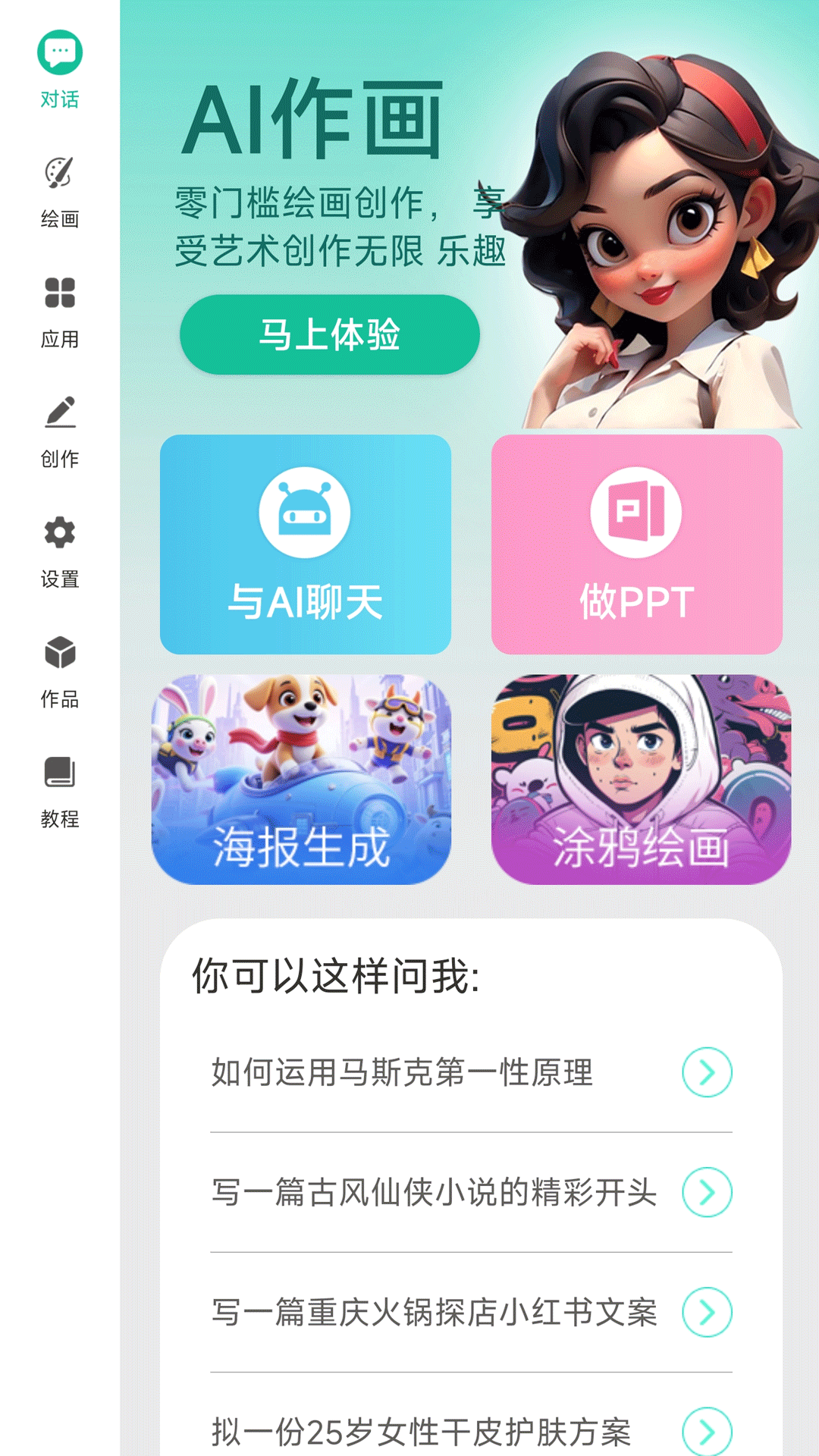Screen dimensions: 819x1456
Task: Open the 海报生成 tile
Action: [301, 779]
